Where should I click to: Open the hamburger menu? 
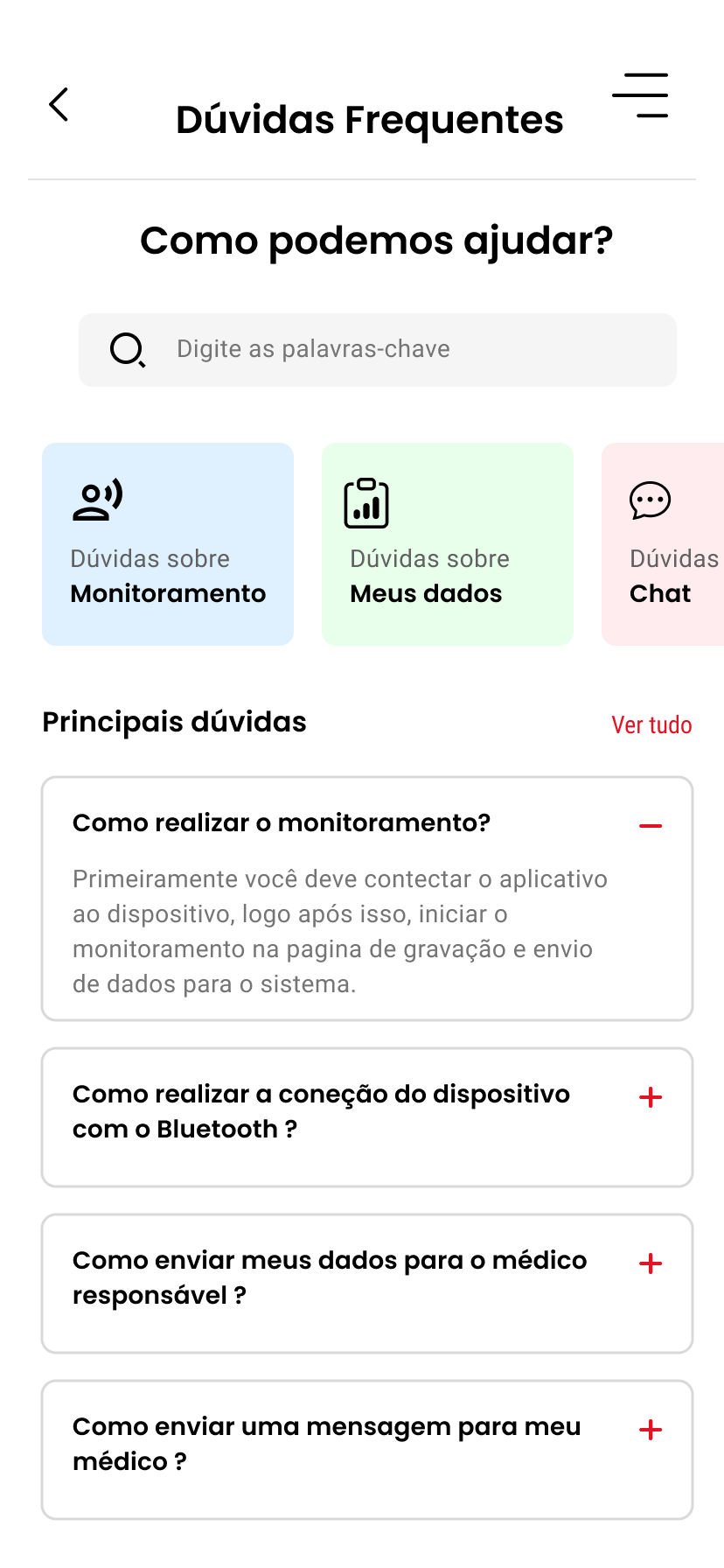coord(640,95)
